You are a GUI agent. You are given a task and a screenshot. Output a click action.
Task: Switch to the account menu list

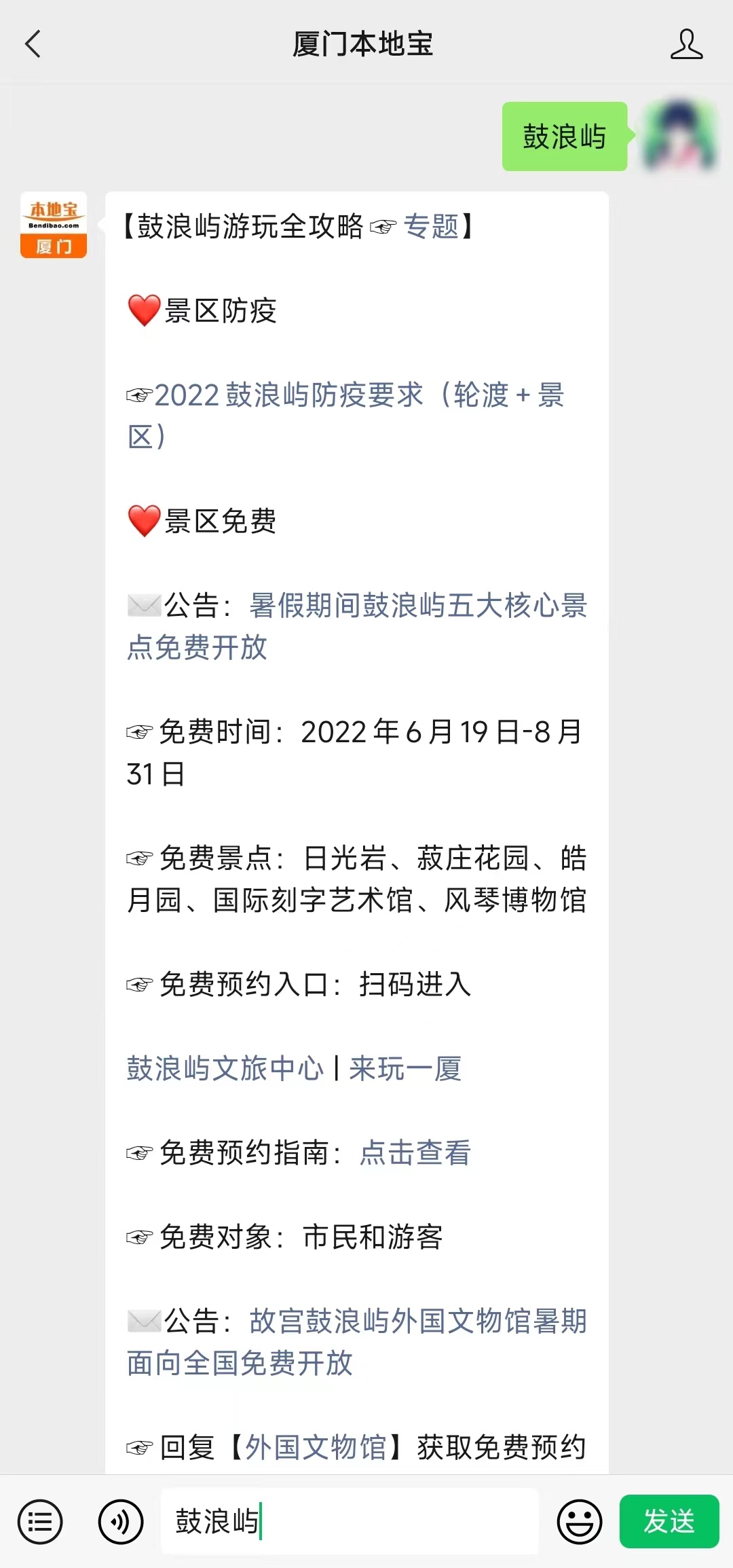pyautogui.click(x=40, y=1522)
